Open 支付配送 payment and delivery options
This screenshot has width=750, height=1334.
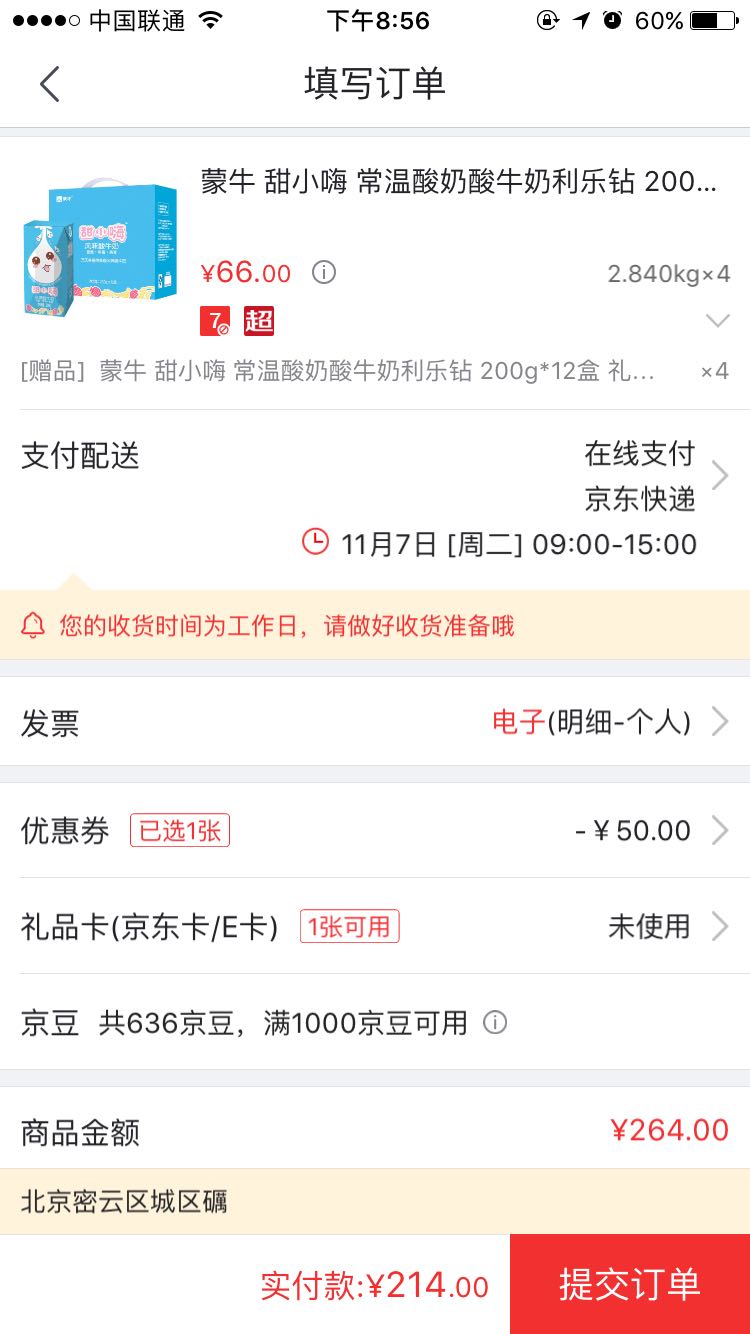point(375,500)
